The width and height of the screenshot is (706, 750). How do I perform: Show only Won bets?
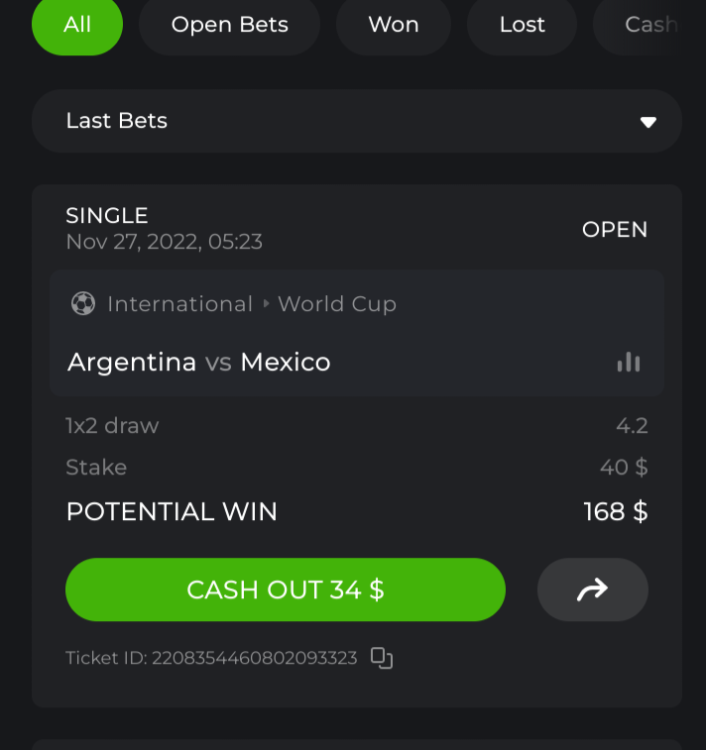coord(393,25)
